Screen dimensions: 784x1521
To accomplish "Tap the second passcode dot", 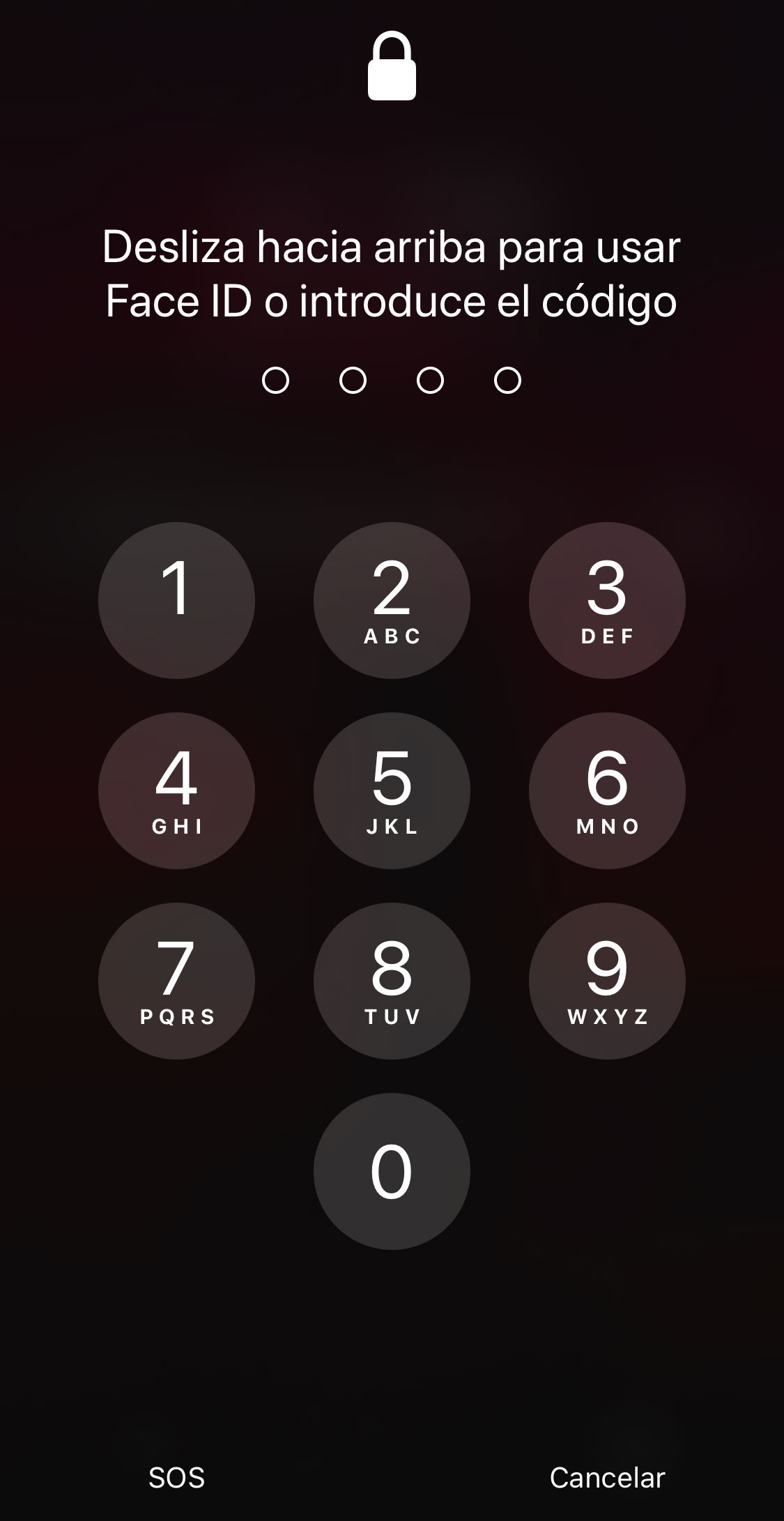I will (x=355, y=381).
